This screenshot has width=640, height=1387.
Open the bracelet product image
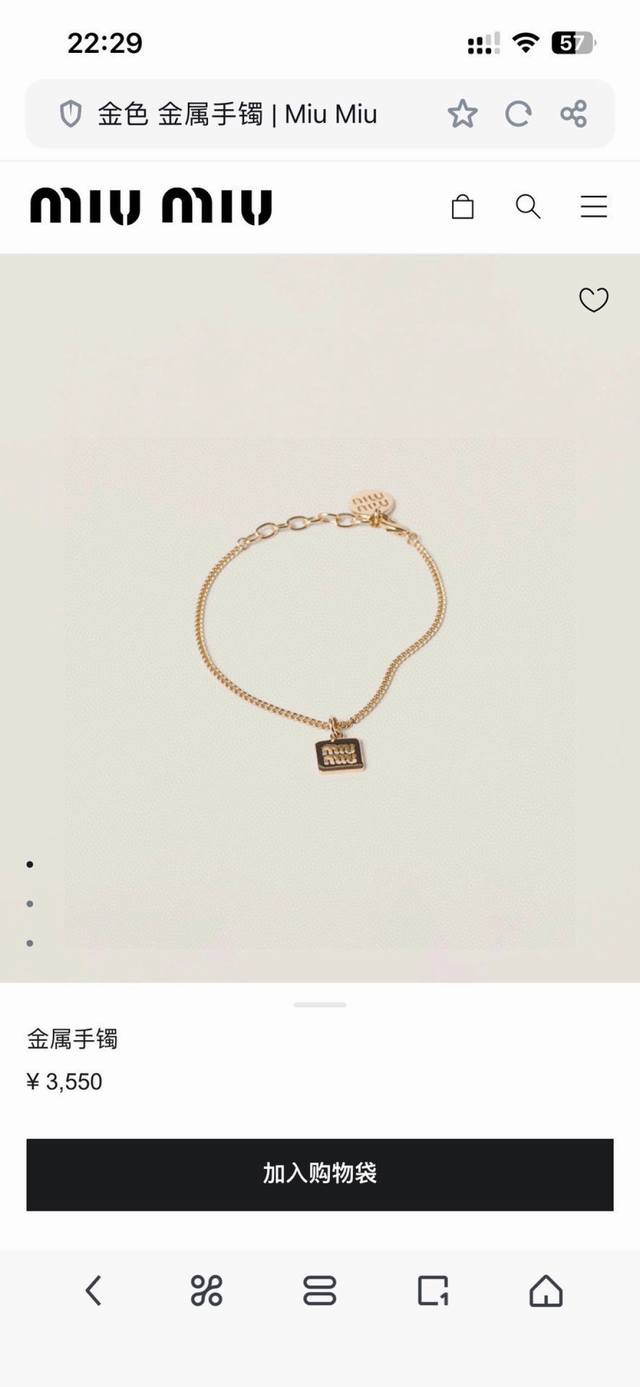coord(320,640)
